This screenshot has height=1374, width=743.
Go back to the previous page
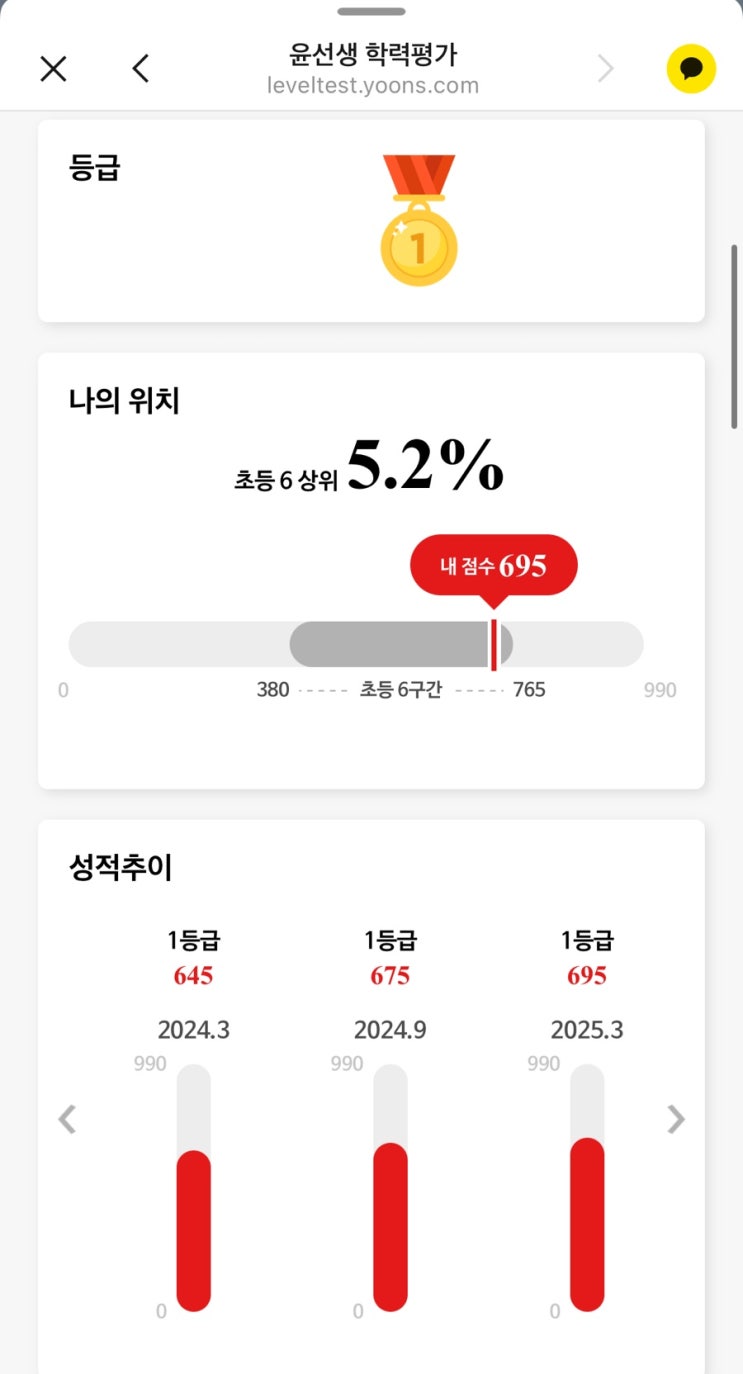(x=141, y=69)
